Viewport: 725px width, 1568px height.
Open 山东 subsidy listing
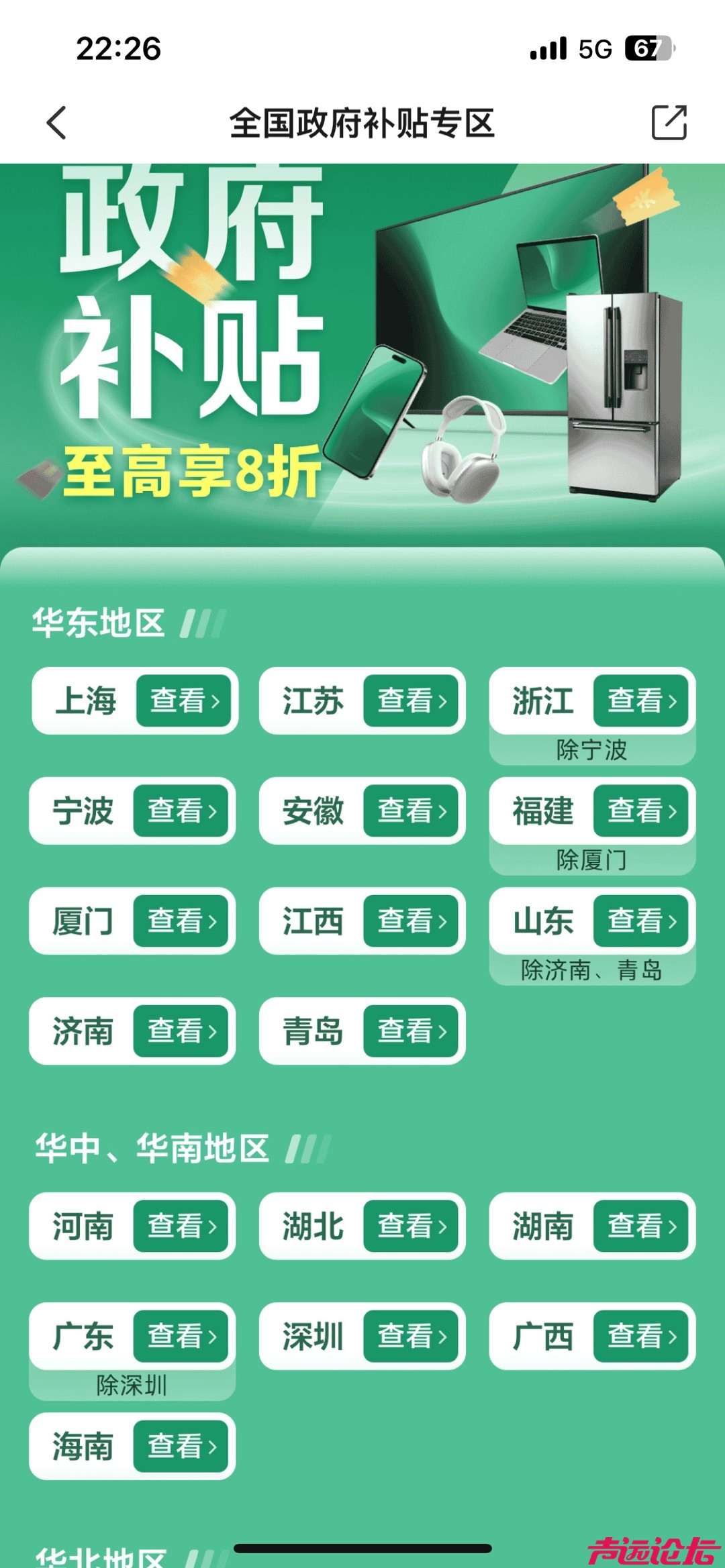point(640,921)
